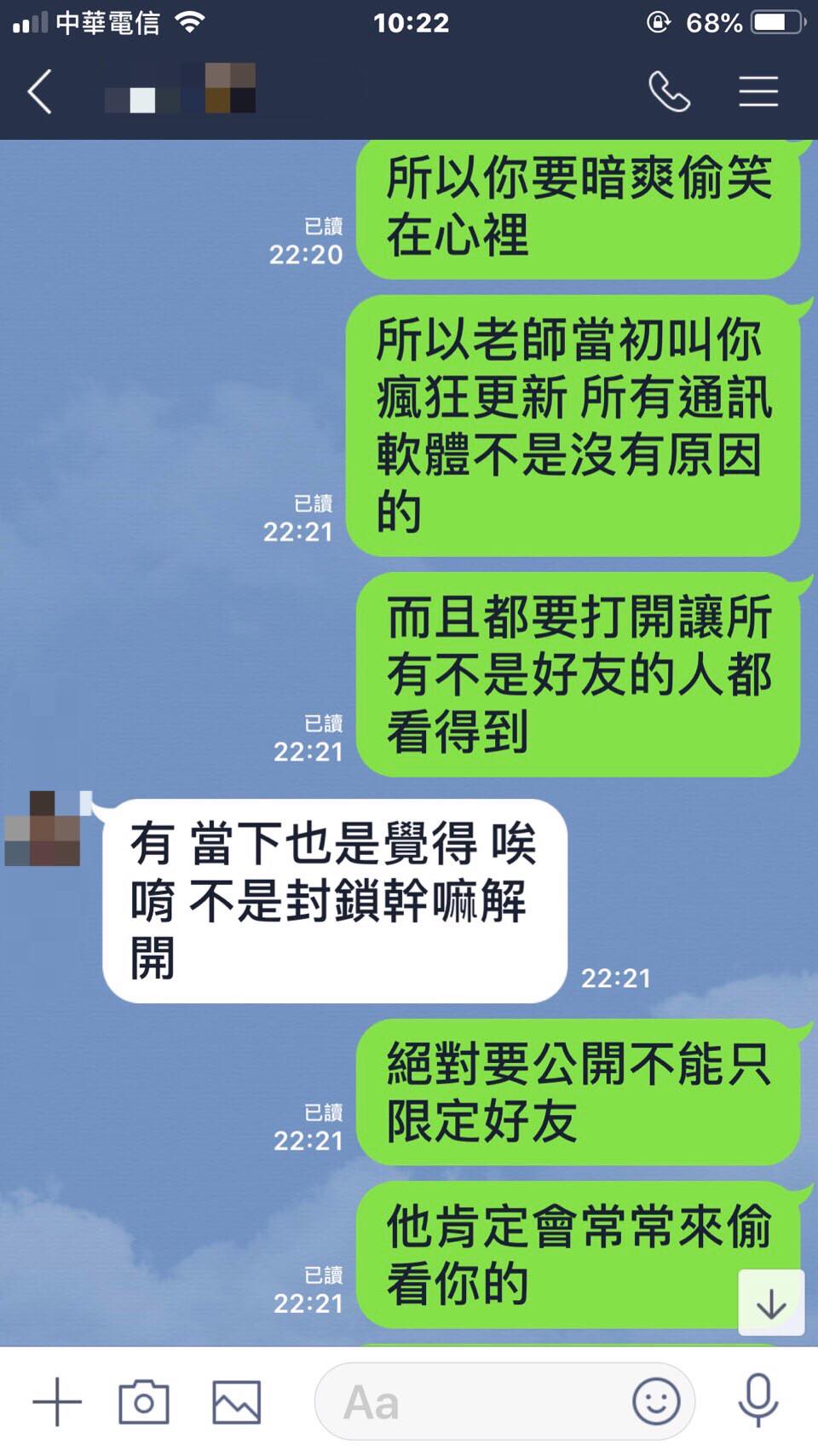This screenshot has height=1456, width=818.
Task: Jump to the latest message with the down arrow
Action: (x=770, y=1303)
